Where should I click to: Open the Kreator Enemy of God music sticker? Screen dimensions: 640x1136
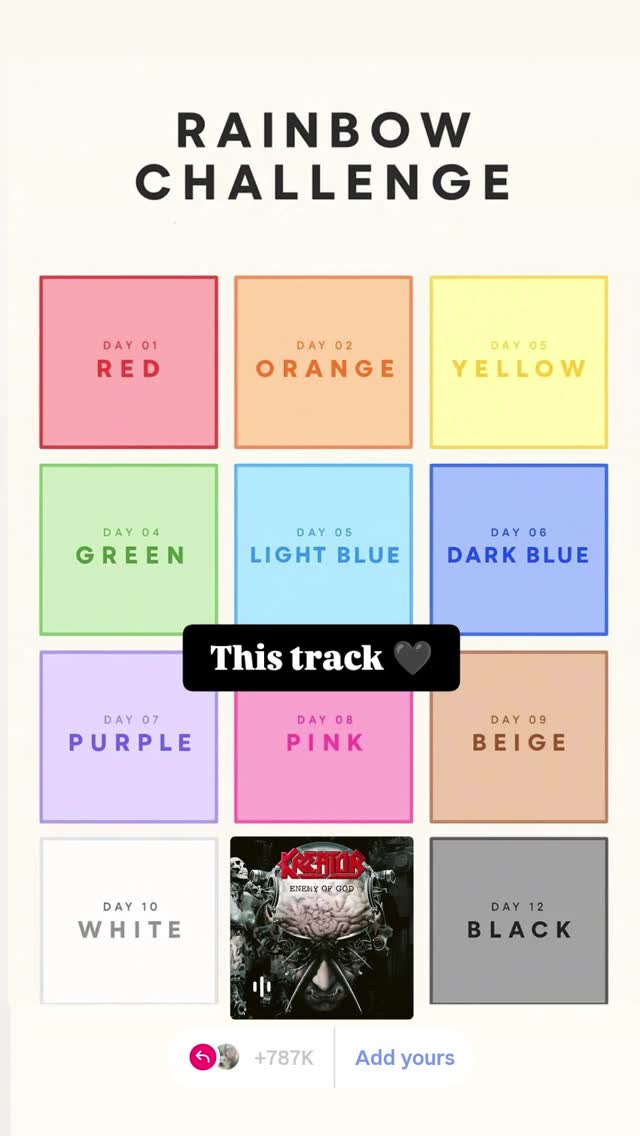click(321, 927)
